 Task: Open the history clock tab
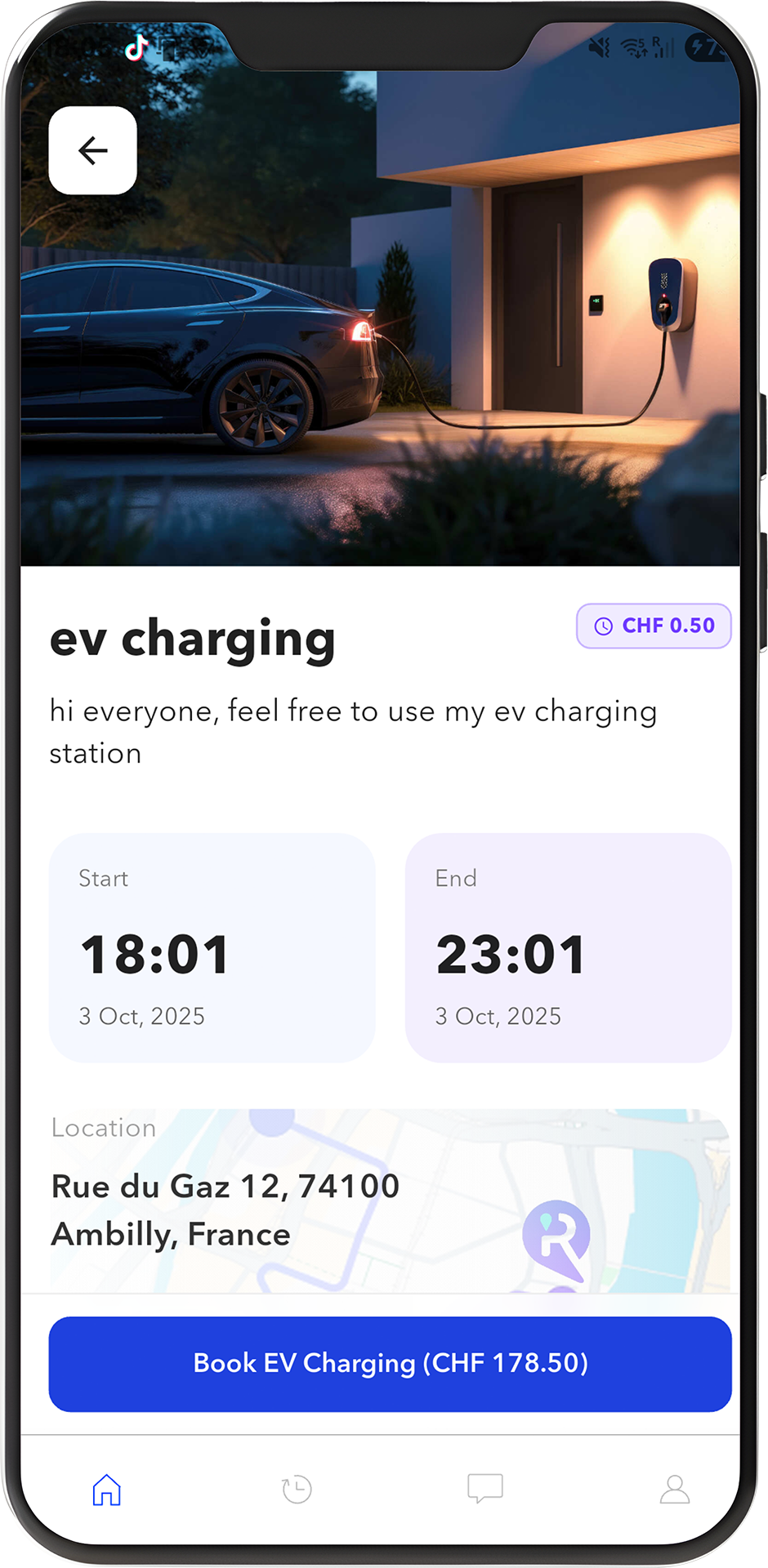(297, 1490)
